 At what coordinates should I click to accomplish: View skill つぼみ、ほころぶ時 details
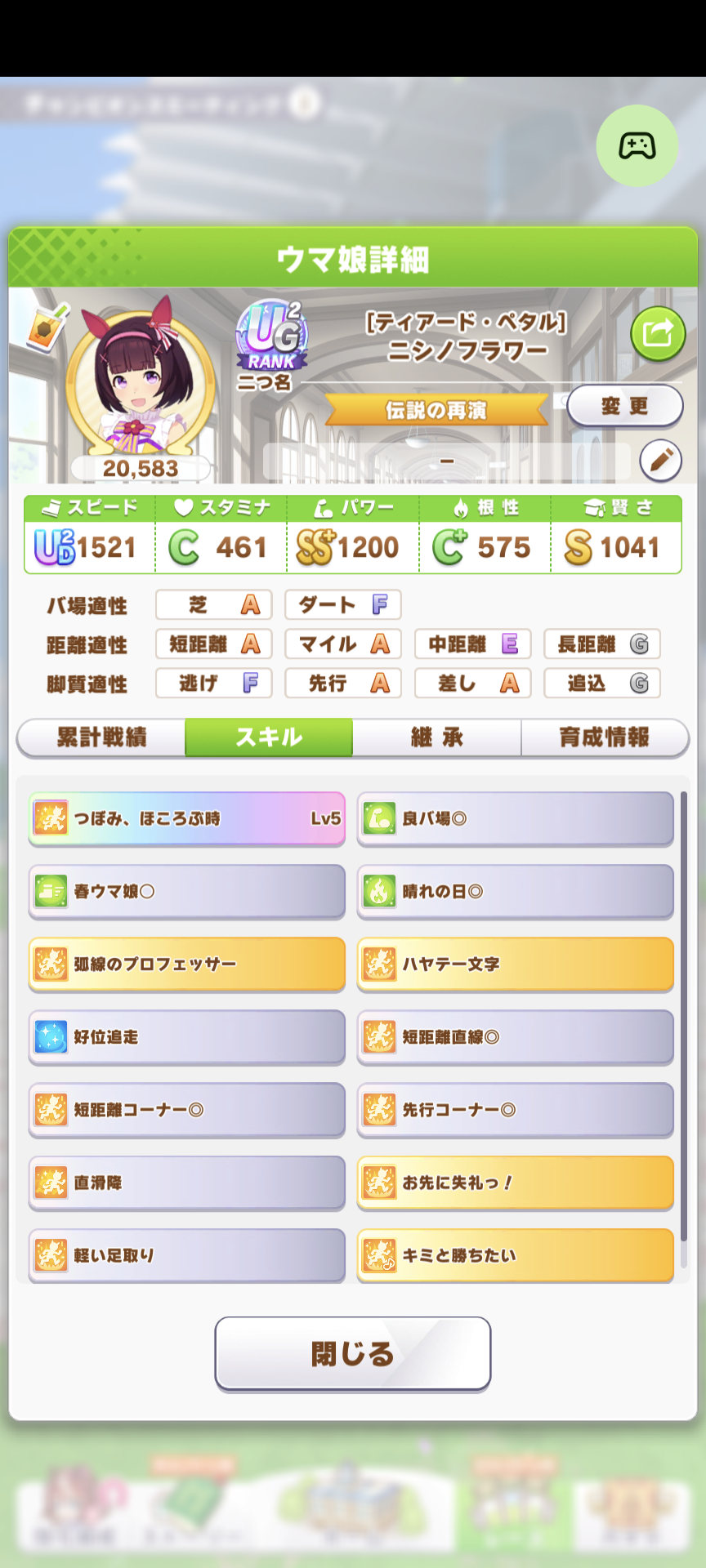pyautogui.click(x=187, y=818)
